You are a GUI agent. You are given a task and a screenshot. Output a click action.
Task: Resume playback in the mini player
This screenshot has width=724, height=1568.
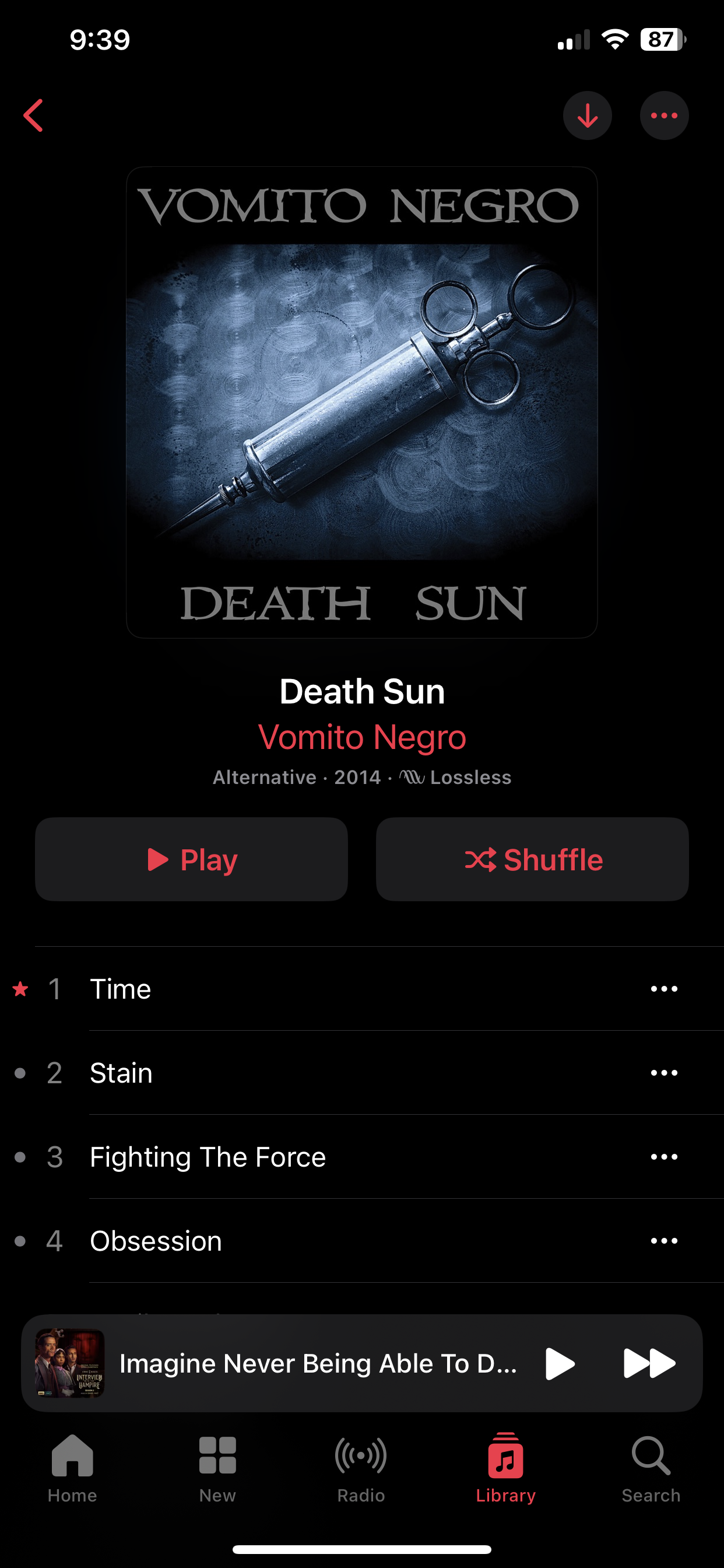coord(560,1363)
